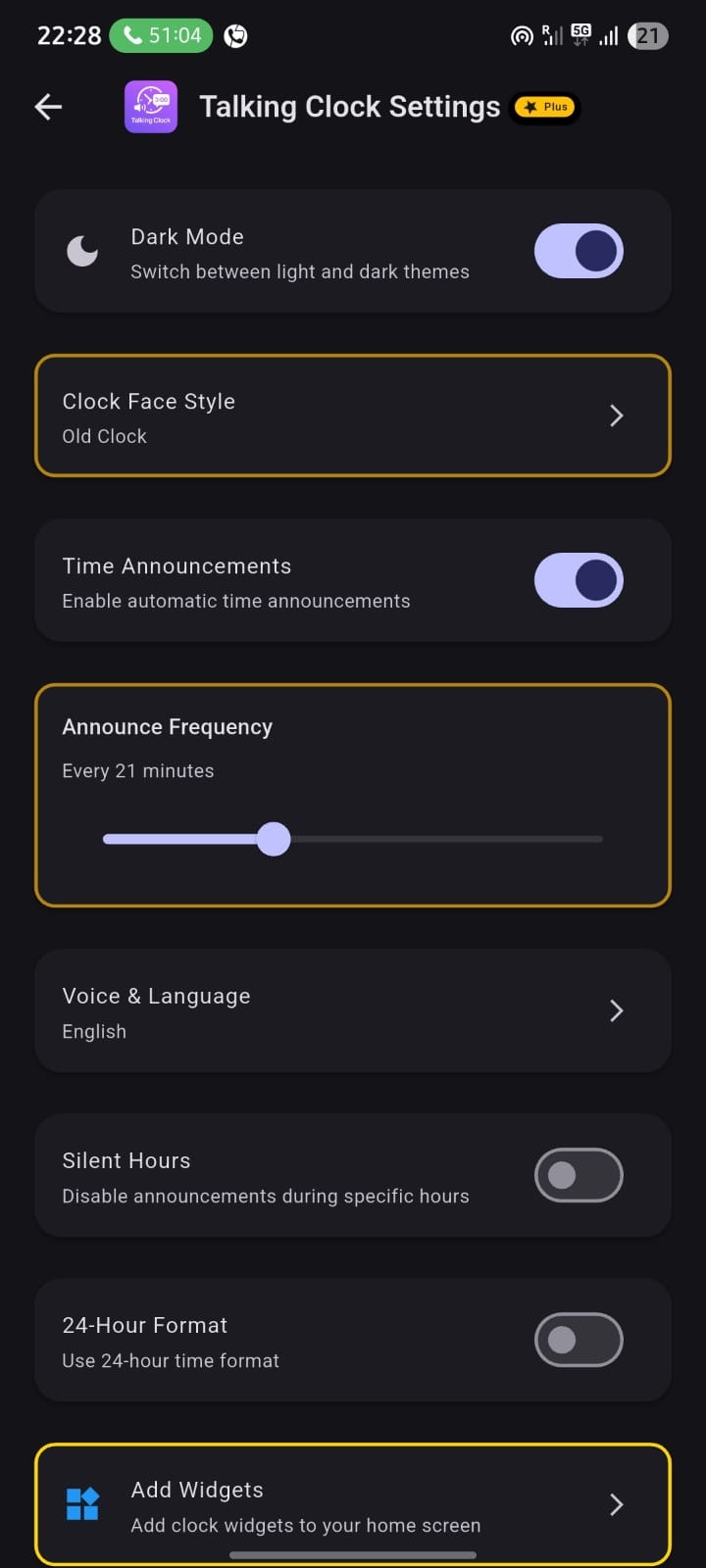Image resolution: width=706 pixels, height=1568 pixels.
Task: Tap the Talking Clock app icon in the header
Action: [x=150, y=106]
